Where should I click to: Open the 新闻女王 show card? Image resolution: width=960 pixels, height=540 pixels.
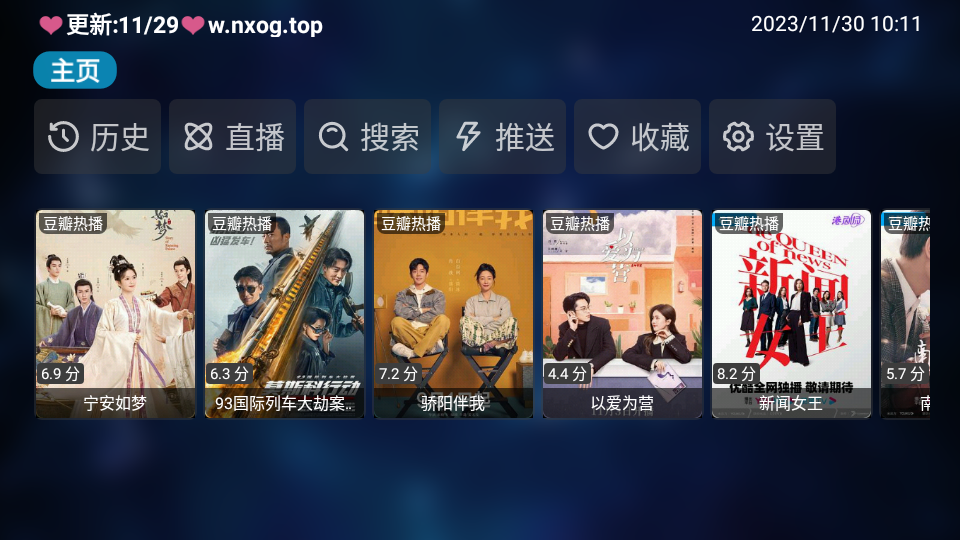pos(792,313)
